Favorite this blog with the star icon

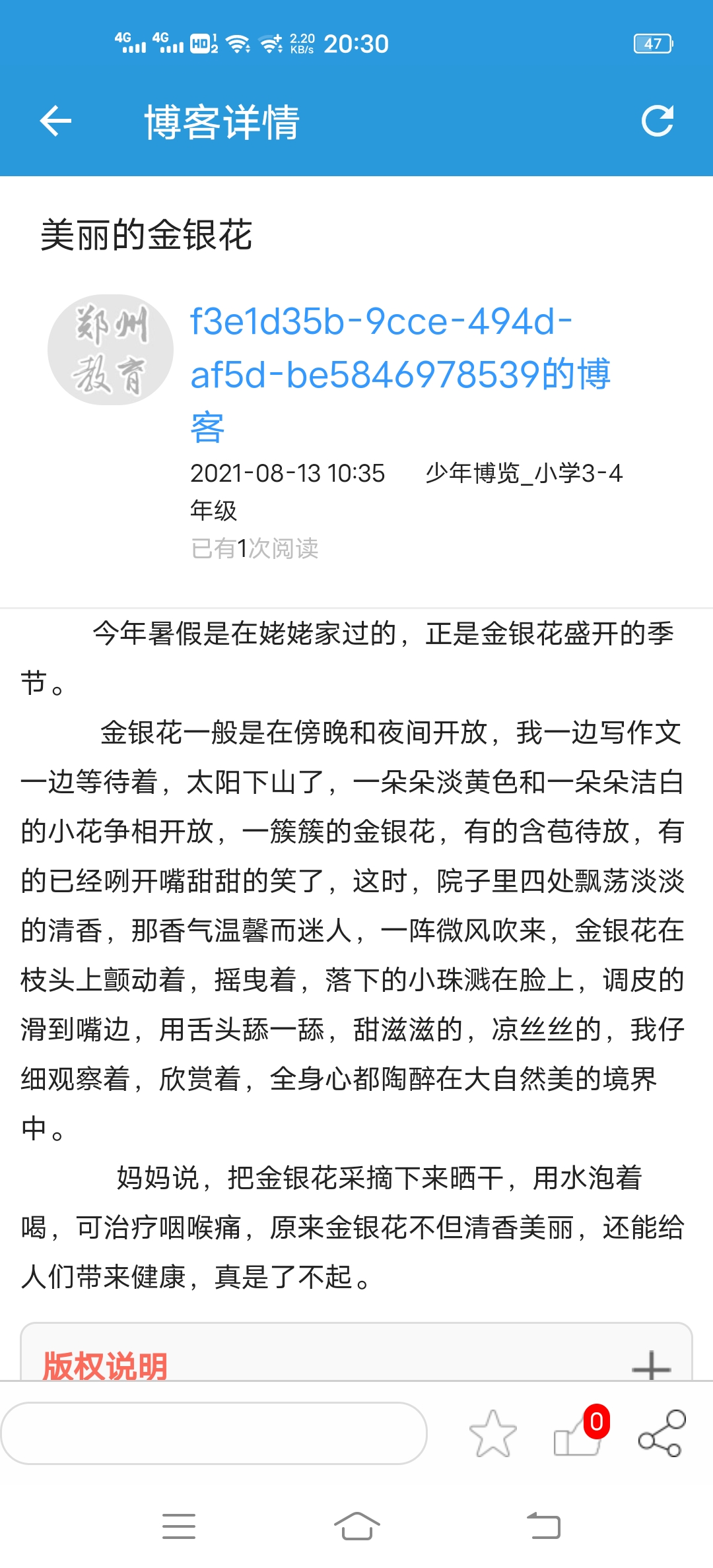[492, 1433]
